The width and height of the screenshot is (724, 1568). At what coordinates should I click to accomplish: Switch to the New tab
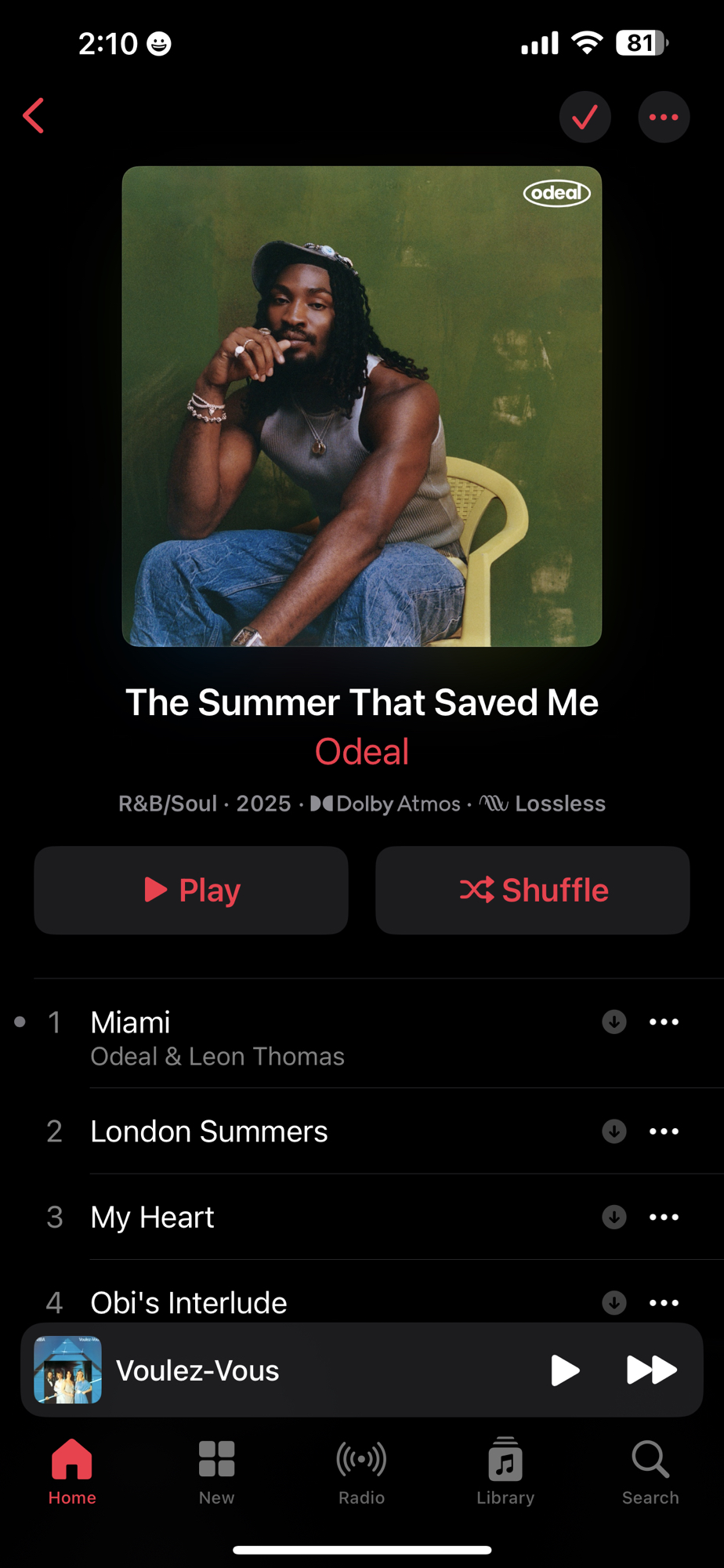pyautogui.click(x=216, y=1472)
